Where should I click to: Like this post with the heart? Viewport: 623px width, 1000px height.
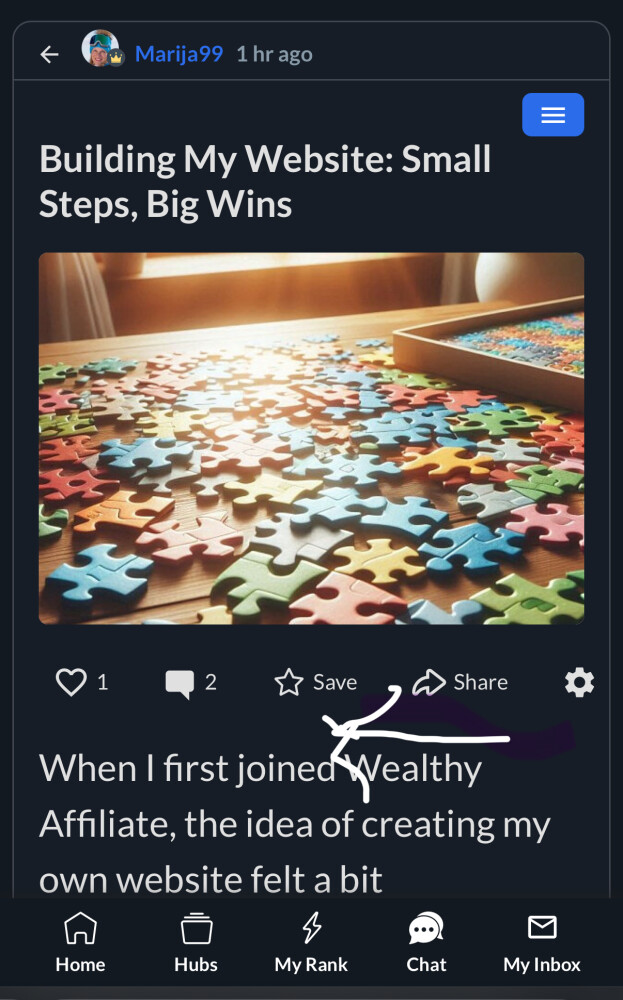(71, 683)
